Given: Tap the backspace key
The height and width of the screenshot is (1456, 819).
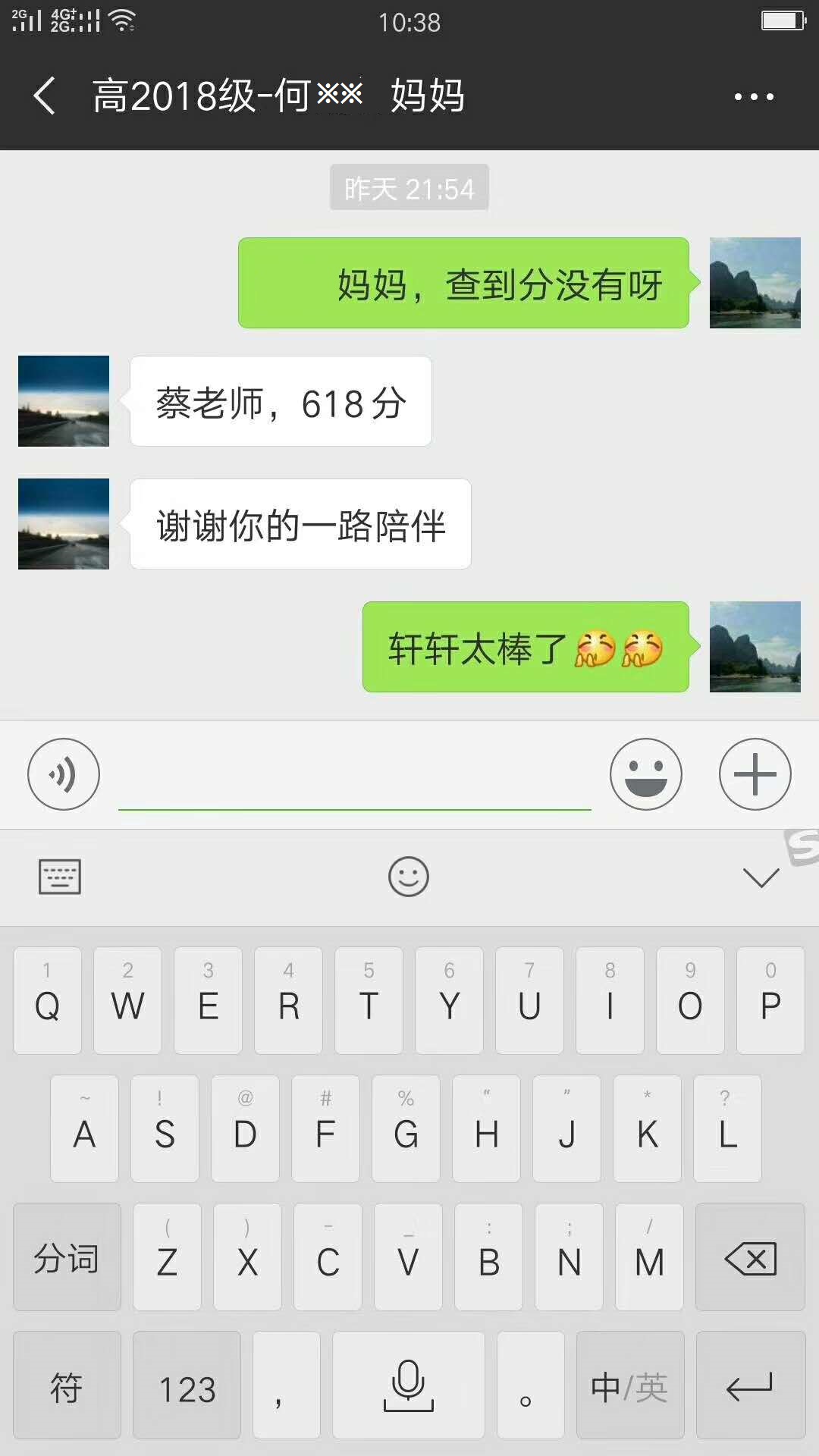Looking at the screenshot, I should click(x=750, y=1259).
